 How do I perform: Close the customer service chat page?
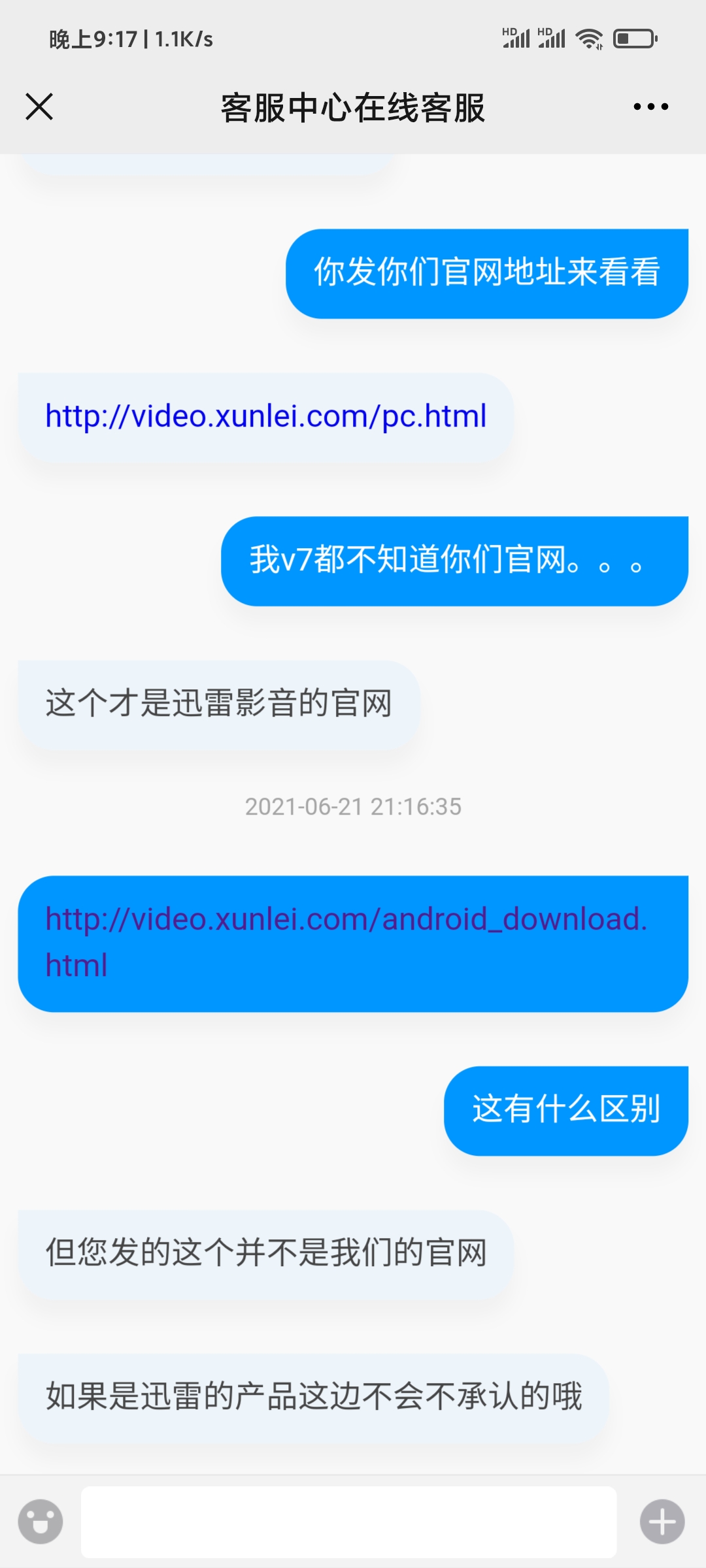pos(39,106)
